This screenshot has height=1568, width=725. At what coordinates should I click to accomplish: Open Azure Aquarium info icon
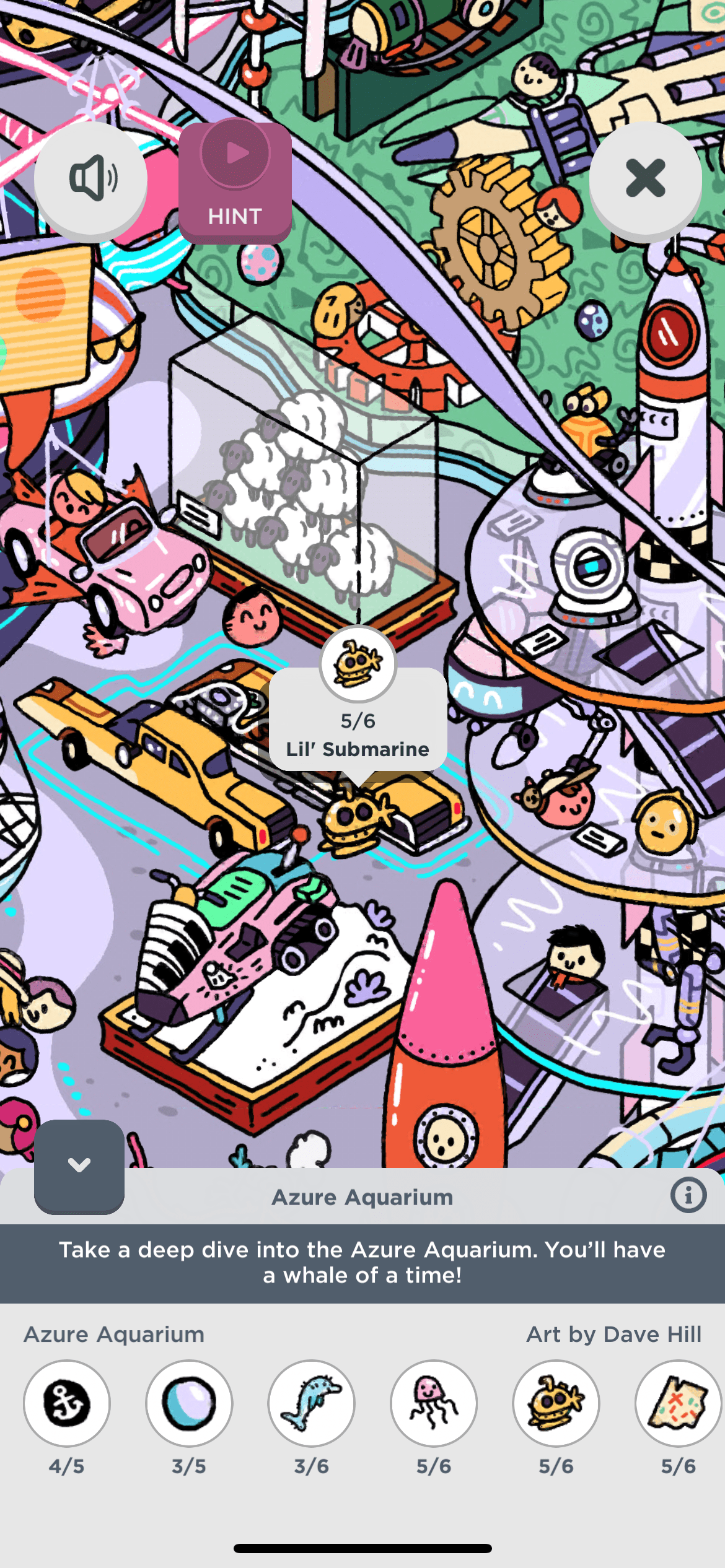click(688, 1195)
